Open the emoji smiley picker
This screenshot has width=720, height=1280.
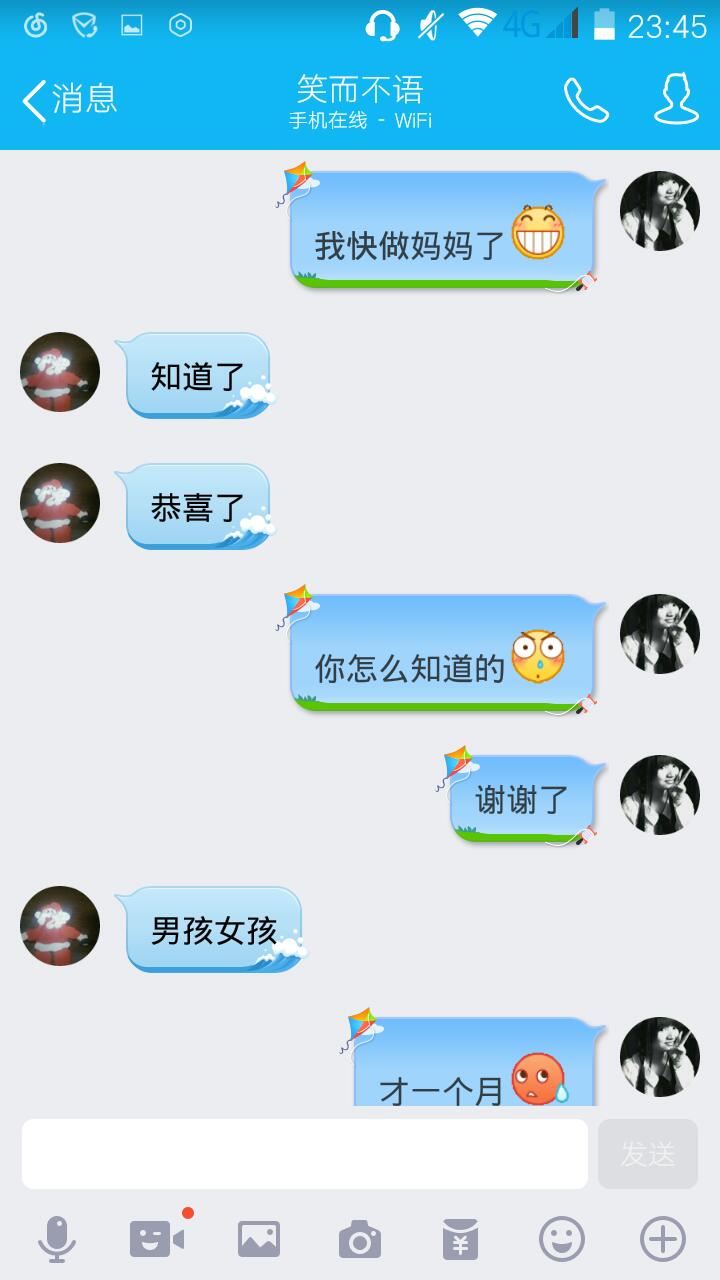pos(562,1240)
